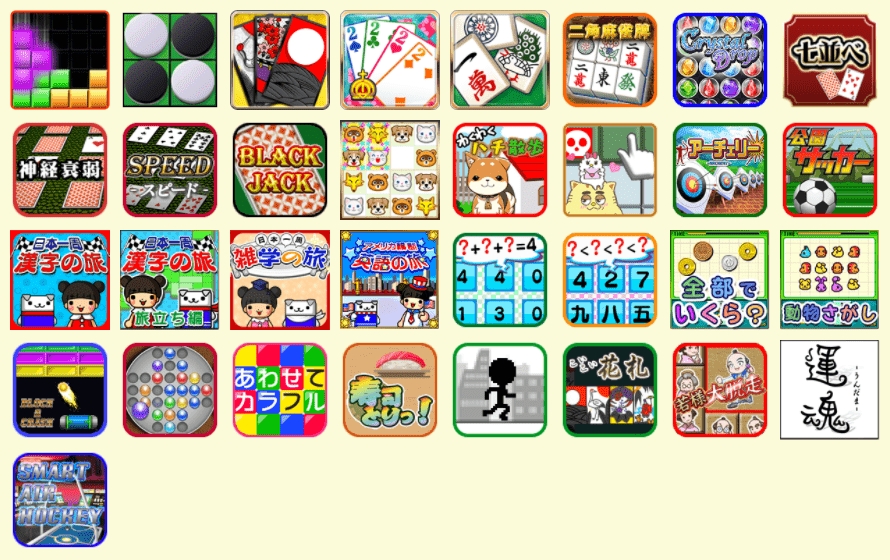
Task: Launch the Block Crash game
Action: (60, 390)
